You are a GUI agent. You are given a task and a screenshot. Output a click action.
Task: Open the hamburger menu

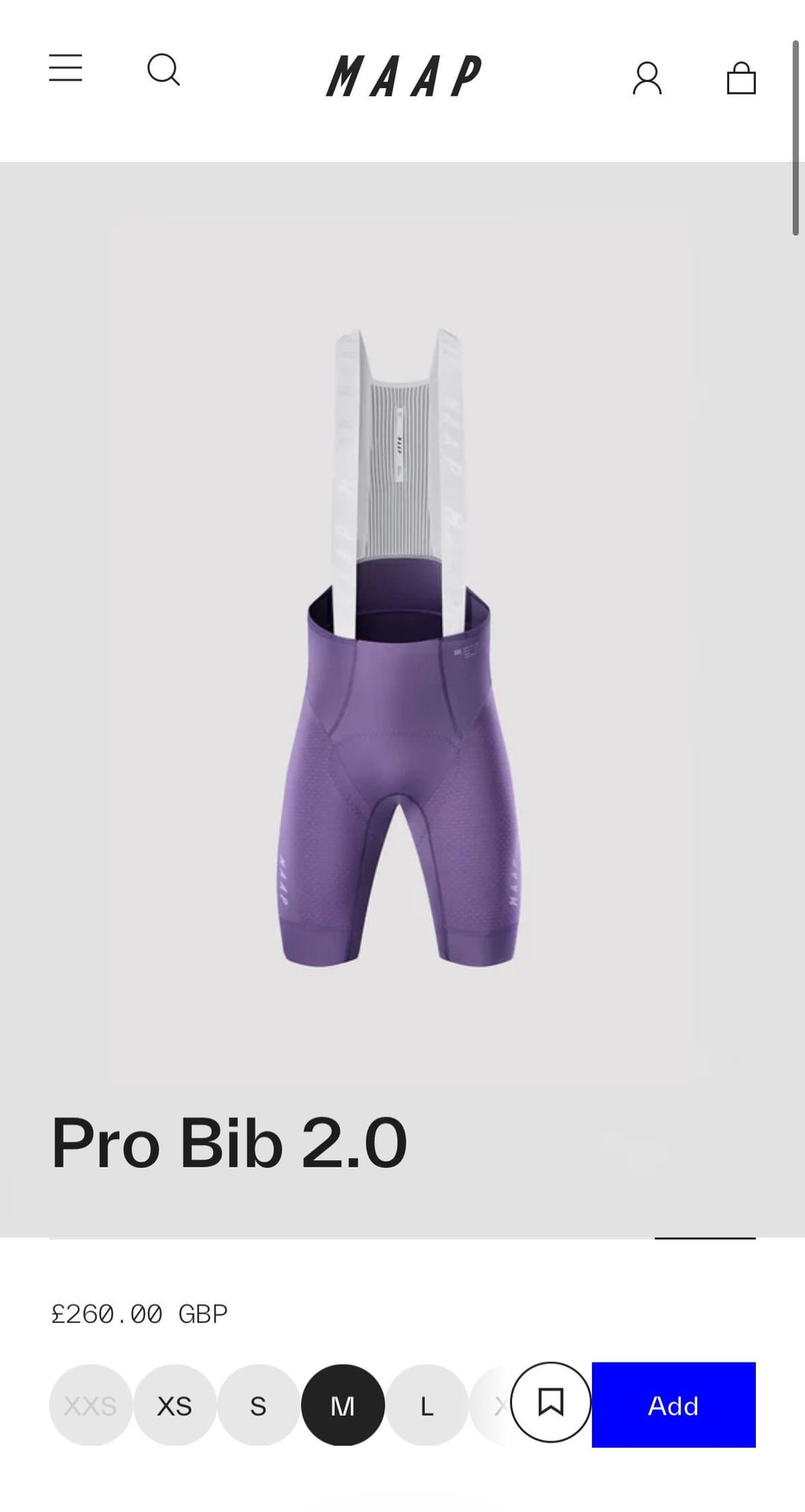[x=66, y=68]
